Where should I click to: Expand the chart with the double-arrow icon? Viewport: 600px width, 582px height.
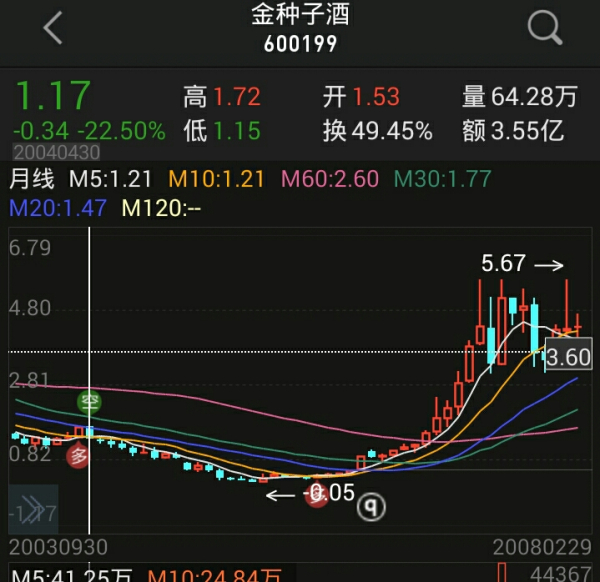(x=32, y=508)
